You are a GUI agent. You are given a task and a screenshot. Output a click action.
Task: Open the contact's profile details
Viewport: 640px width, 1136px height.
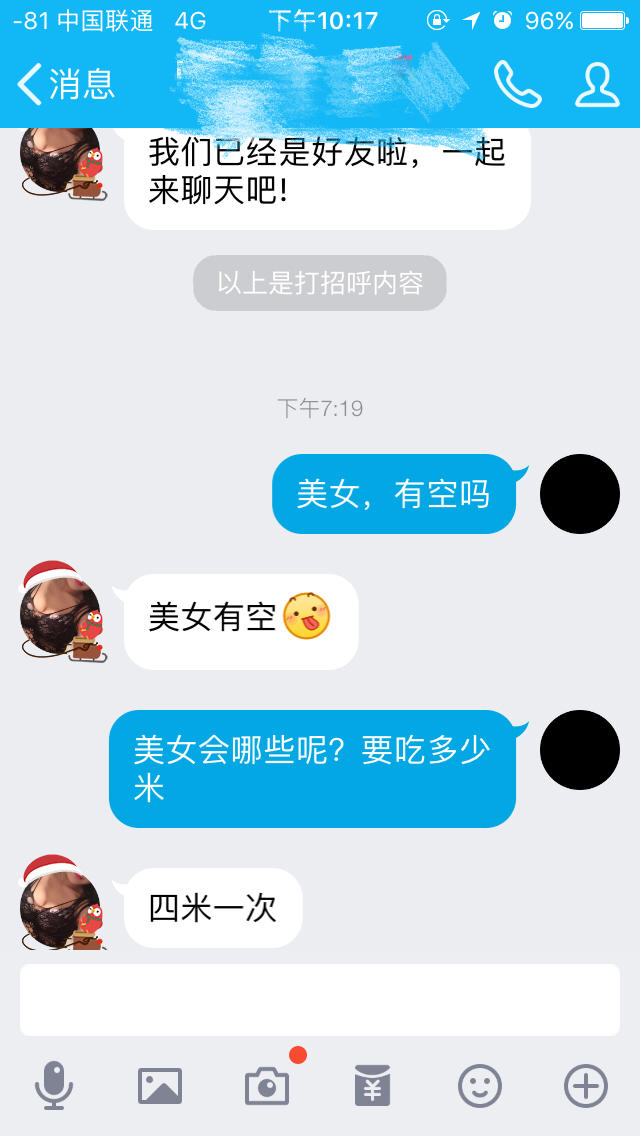tap(597, 84)
